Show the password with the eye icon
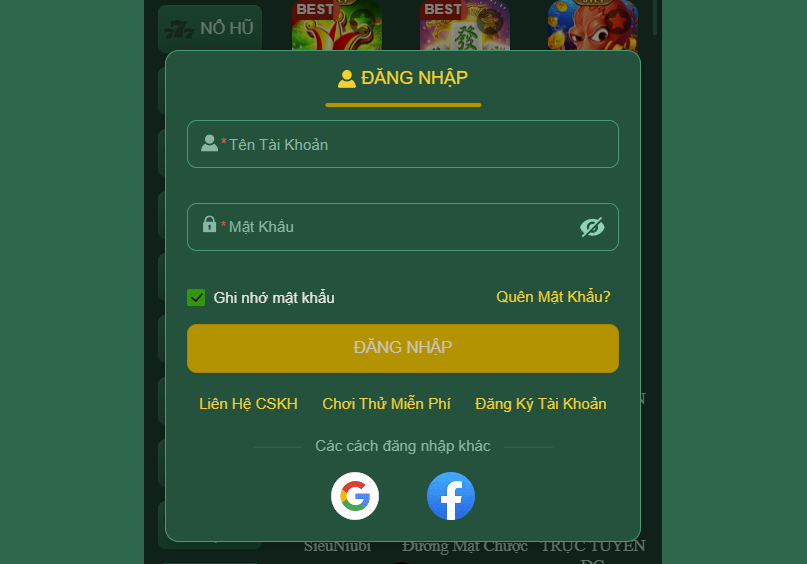 (592, 228)
